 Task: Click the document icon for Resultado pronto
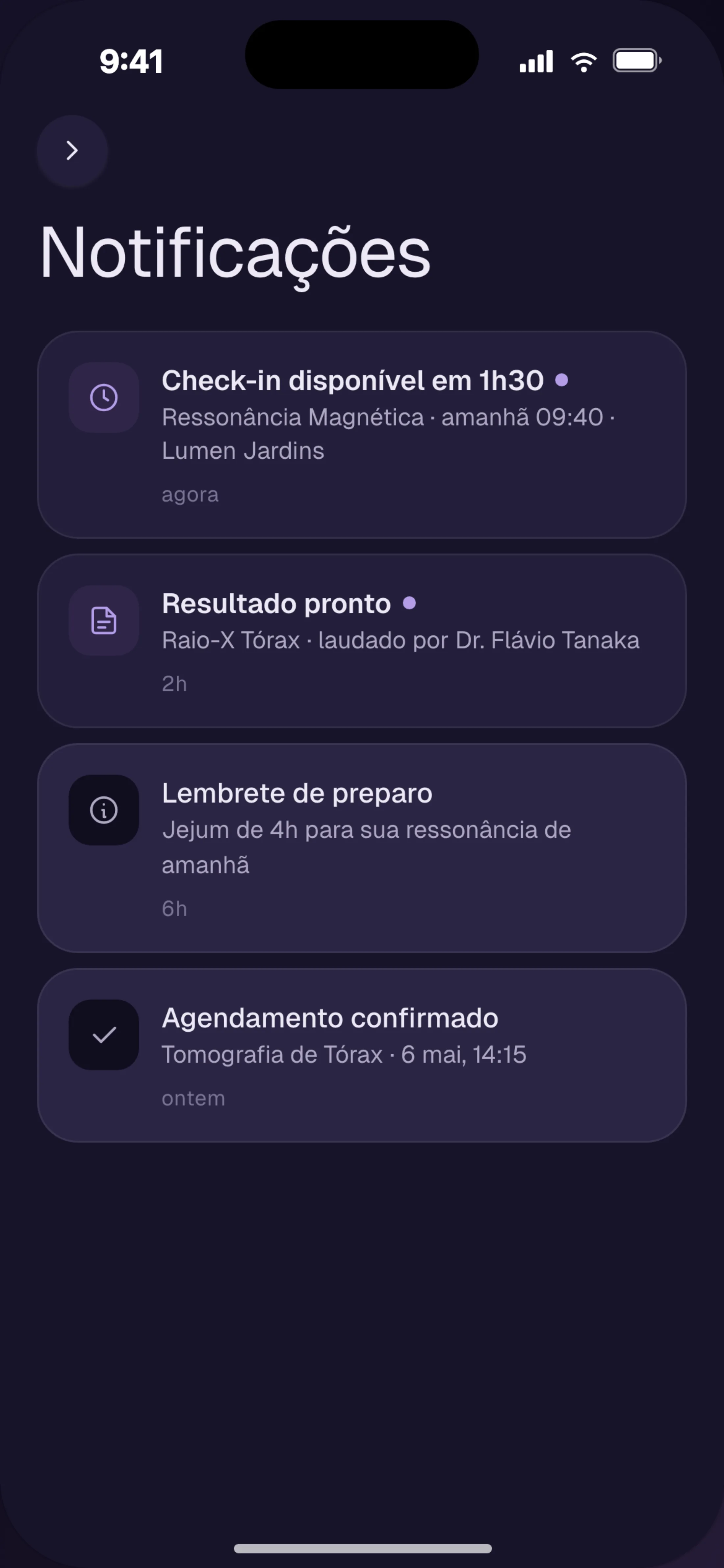point(103,621)
